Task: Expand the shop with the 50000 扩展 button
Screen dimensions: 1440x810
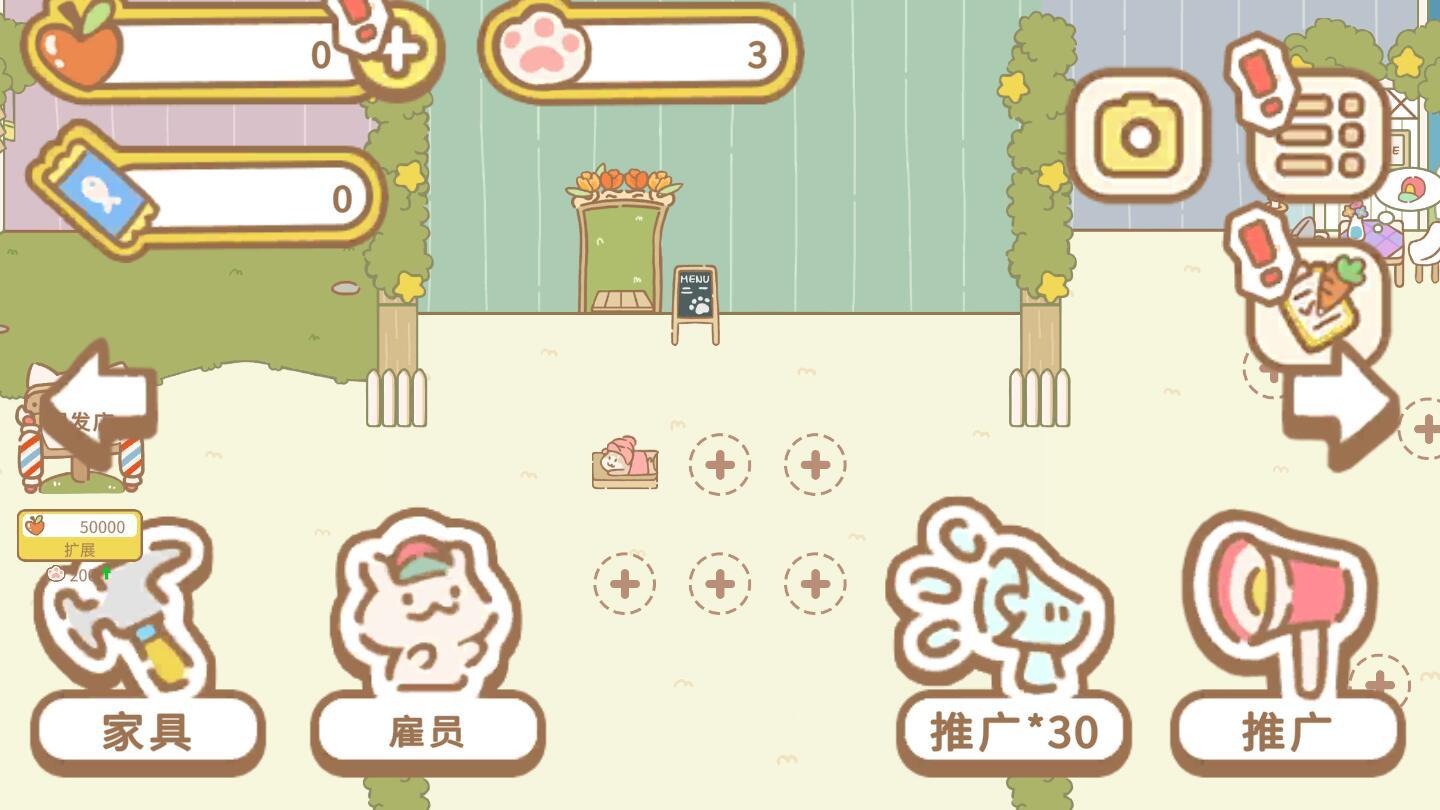Action: pos(80,536)
